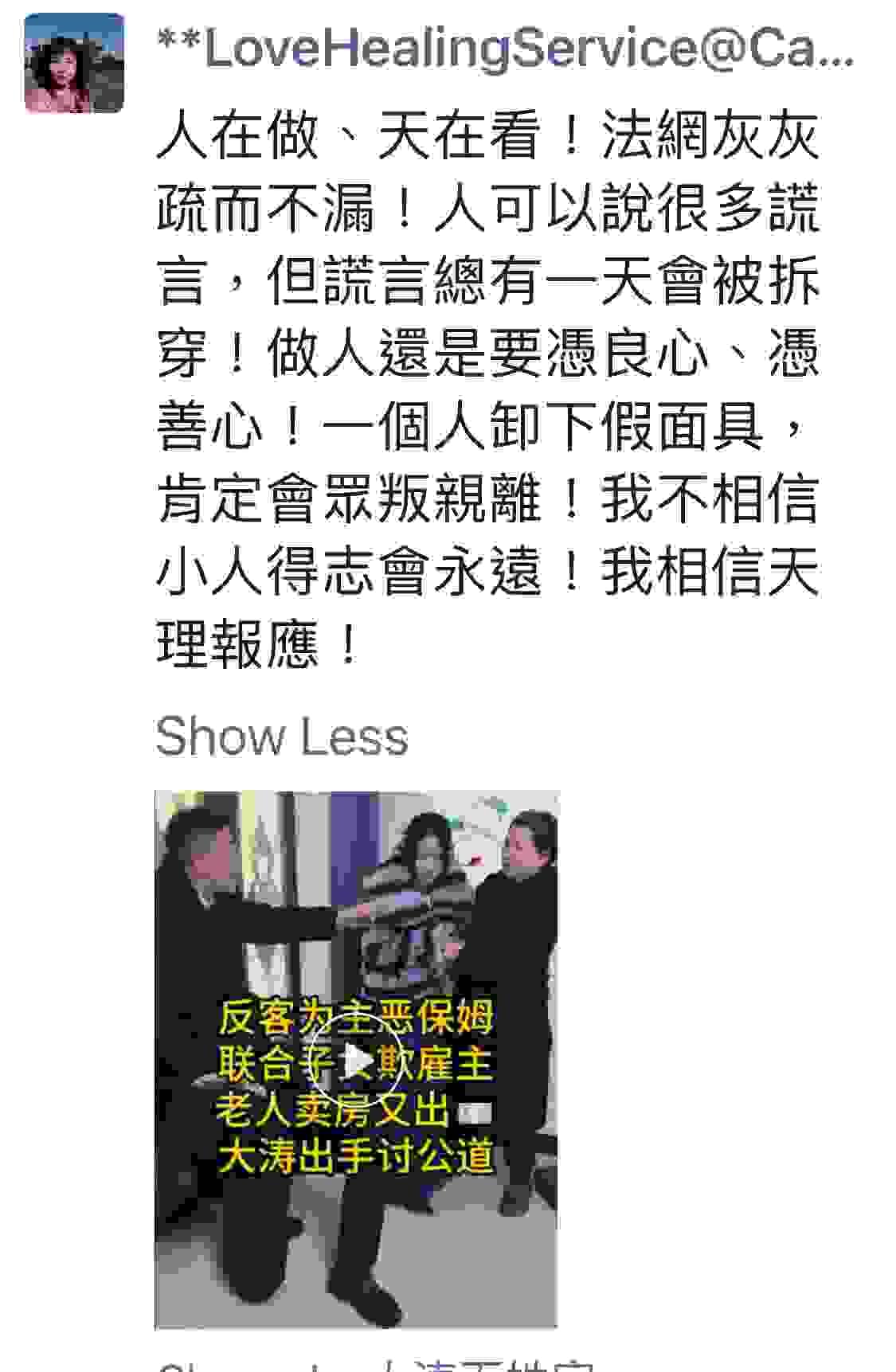Open LoveHealingService profile picture
This screenshot has height=1372, width=896.
(x=74, y=63)
